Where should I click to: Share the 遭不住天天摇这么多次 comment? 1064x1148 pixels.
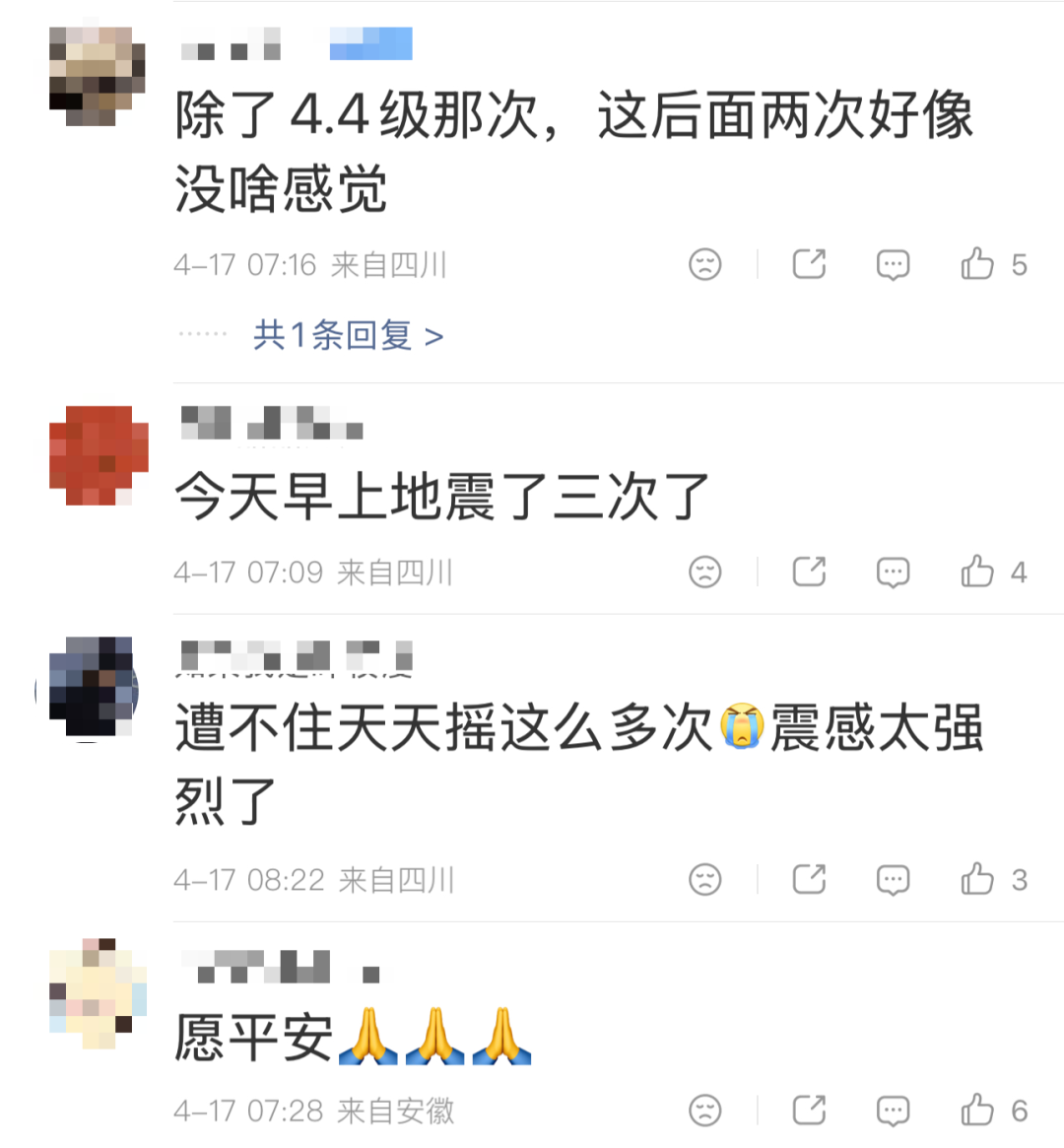pos(809,879)
